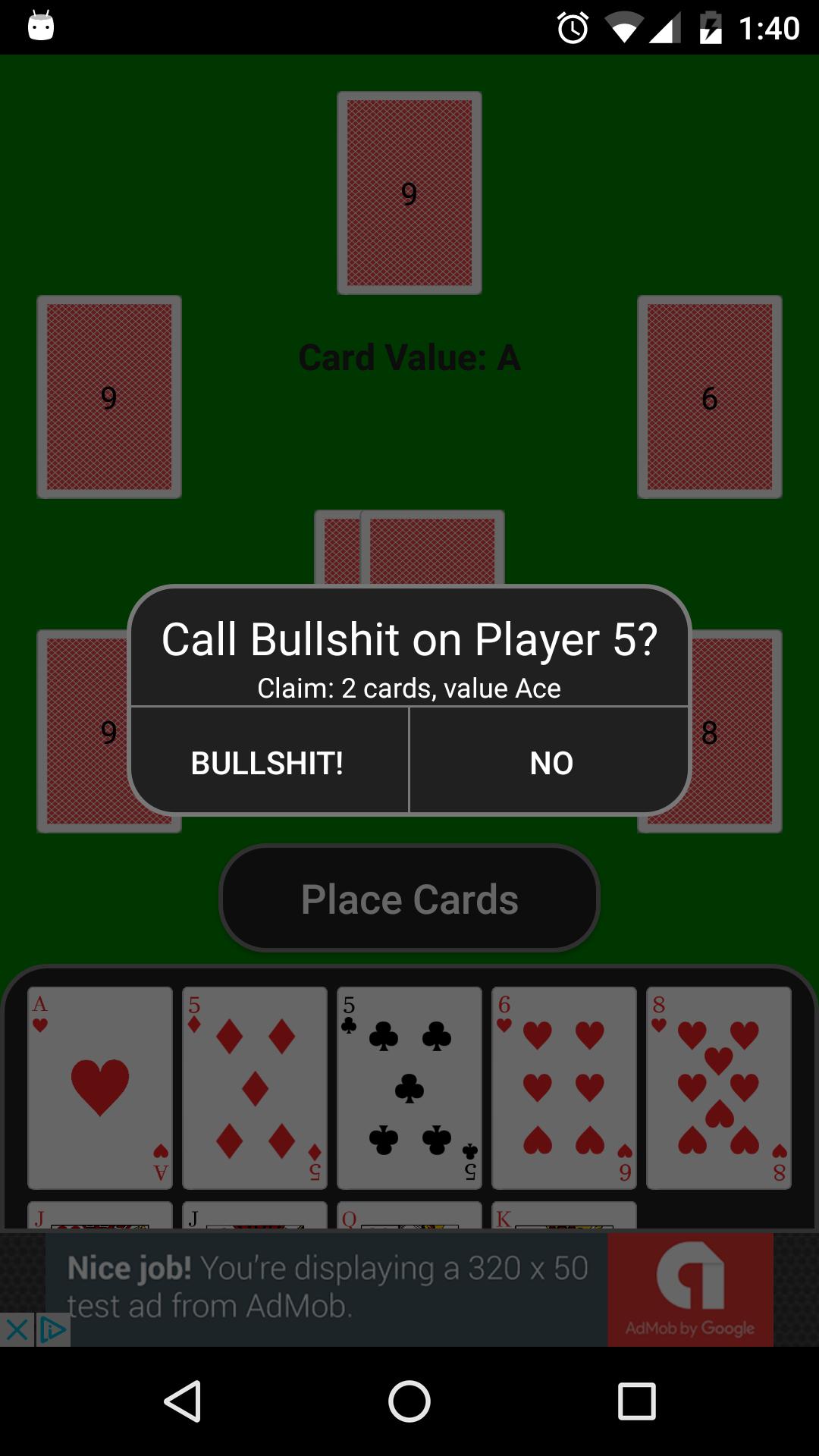The height and width of the screenshot is (1456, 819).
Task: Close the ad with the X icon
Action: point(17,1329)
